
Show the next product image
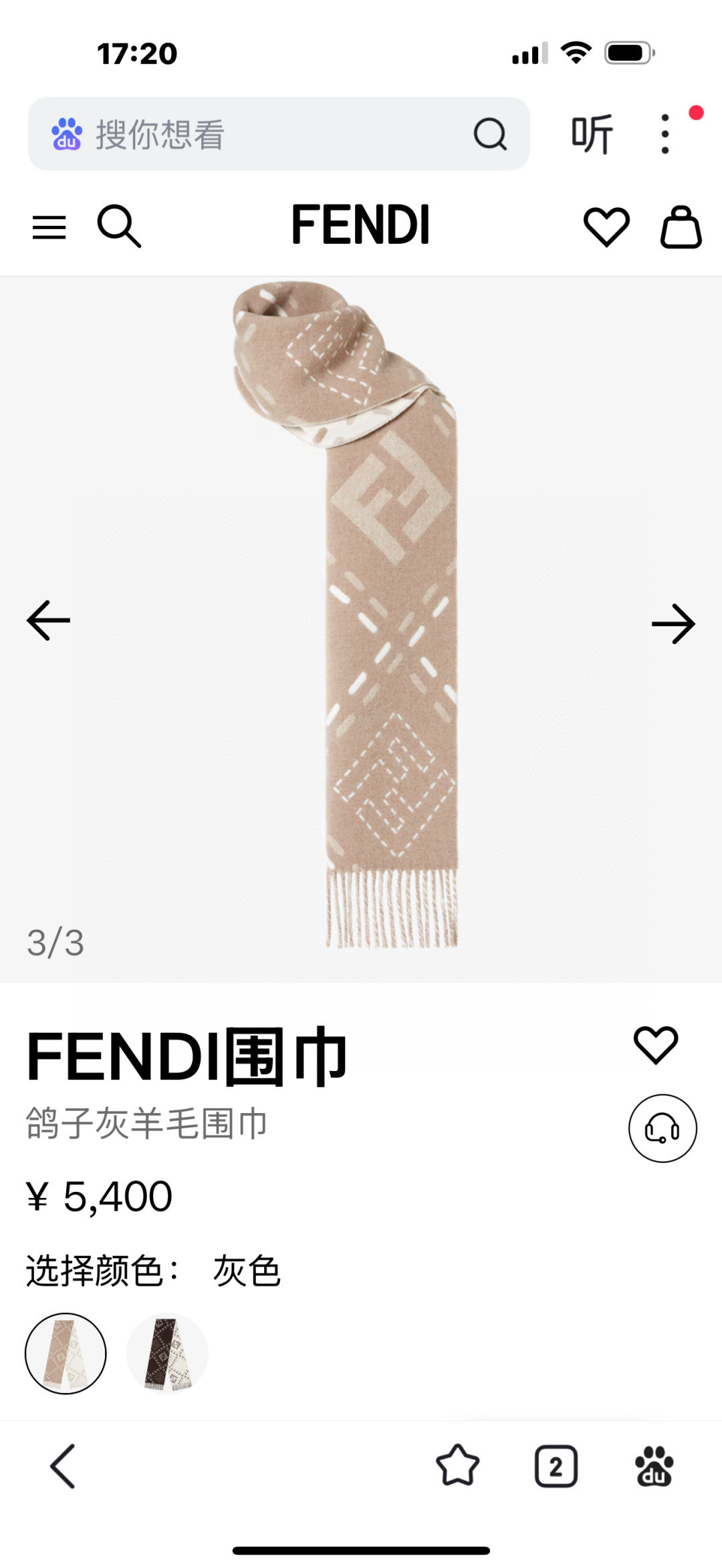(673, 624)
